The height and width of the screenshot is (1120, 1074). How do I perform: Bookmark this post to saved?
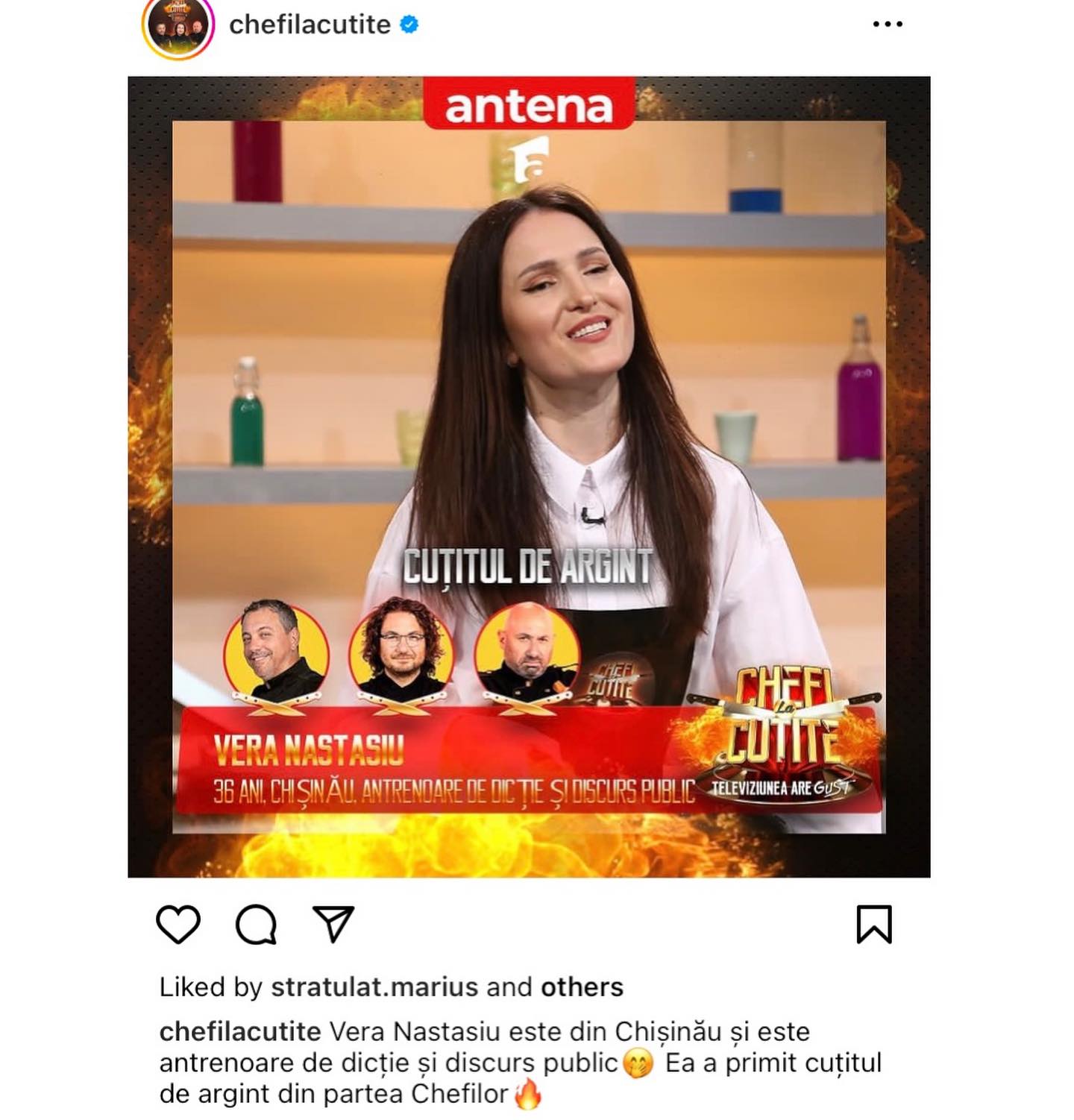tap(873, 925)
